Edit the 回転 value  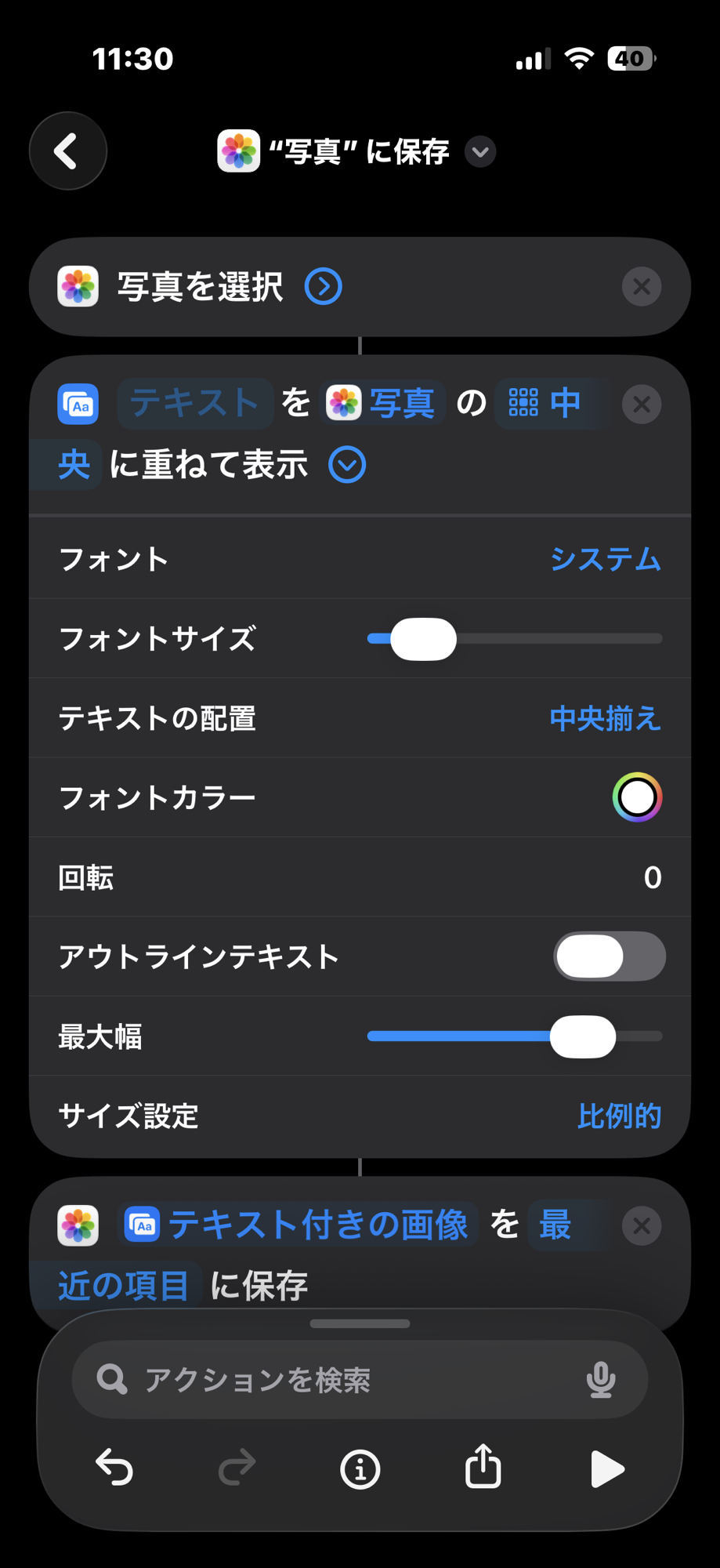[652, 877]
